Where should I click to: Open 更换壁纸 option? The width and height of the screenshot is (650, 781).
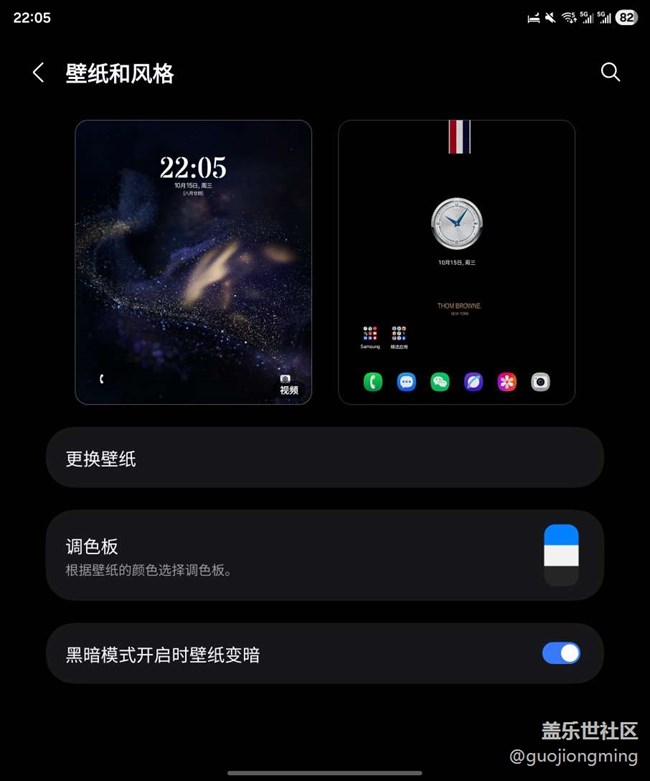pos(324,458)
